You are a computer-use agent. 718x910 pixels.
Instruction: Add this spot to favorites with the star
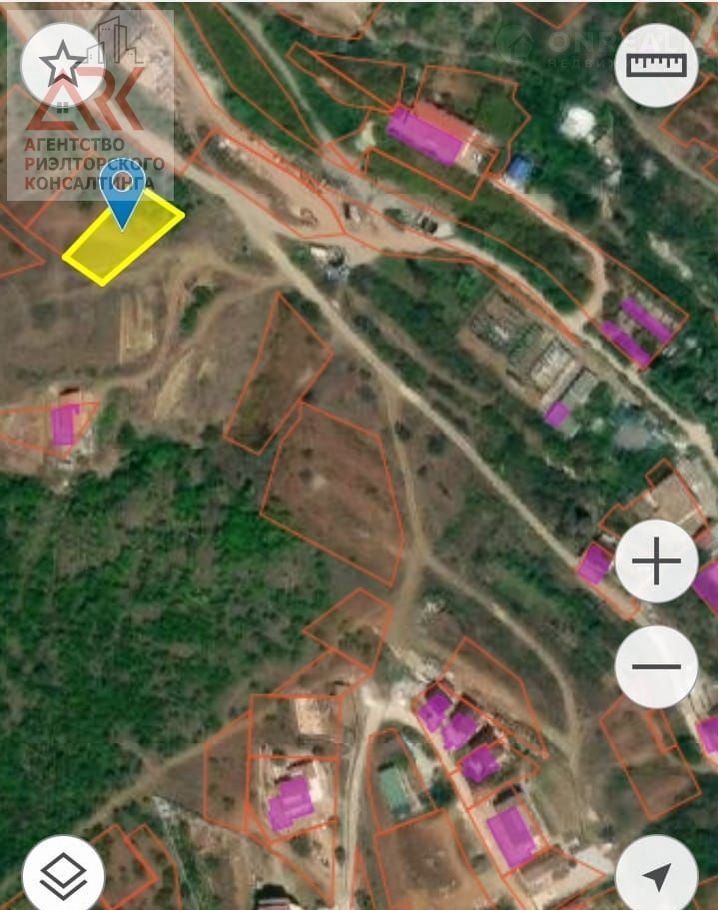point(62,64)
